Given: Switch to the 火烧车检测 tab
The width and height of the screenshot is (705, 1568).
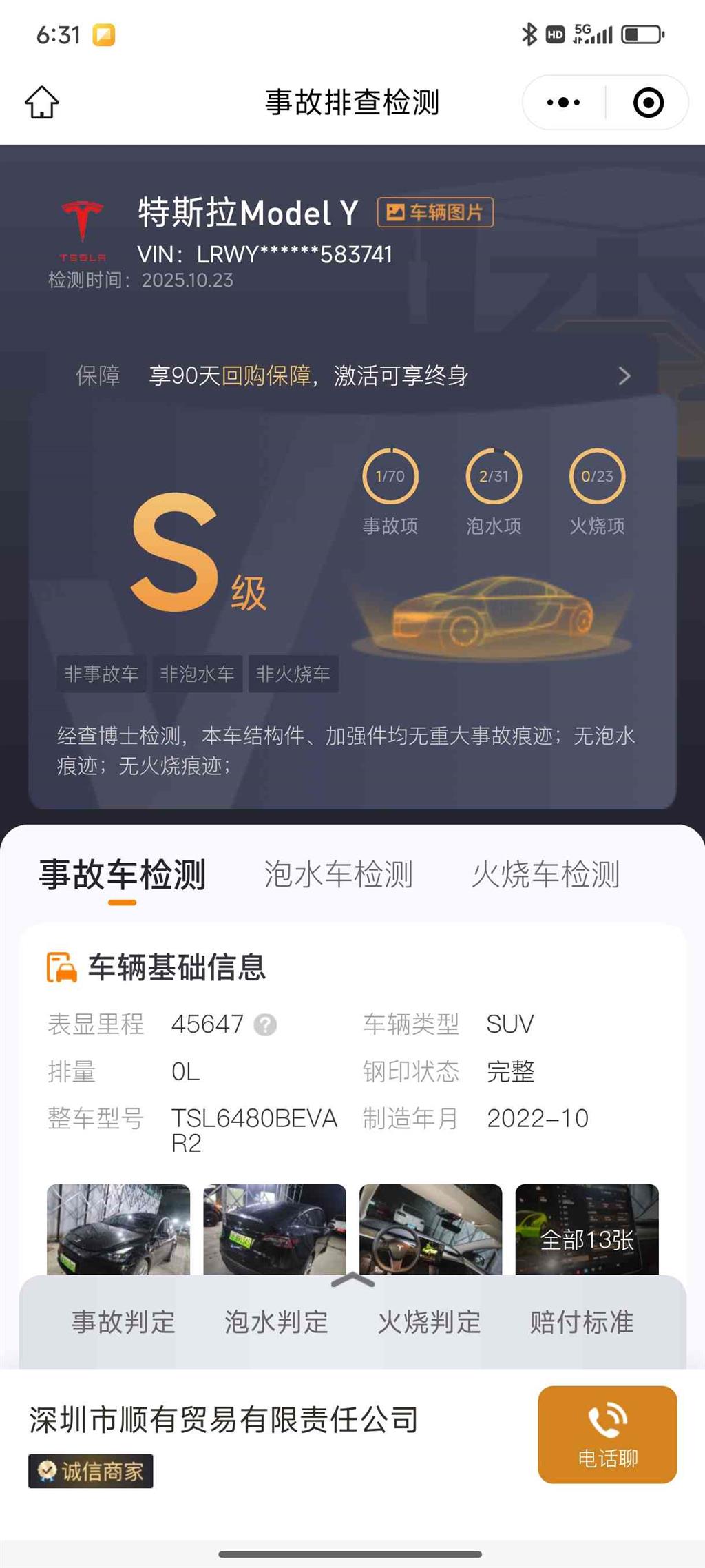Looking at the screenshot, I should 545,875.
